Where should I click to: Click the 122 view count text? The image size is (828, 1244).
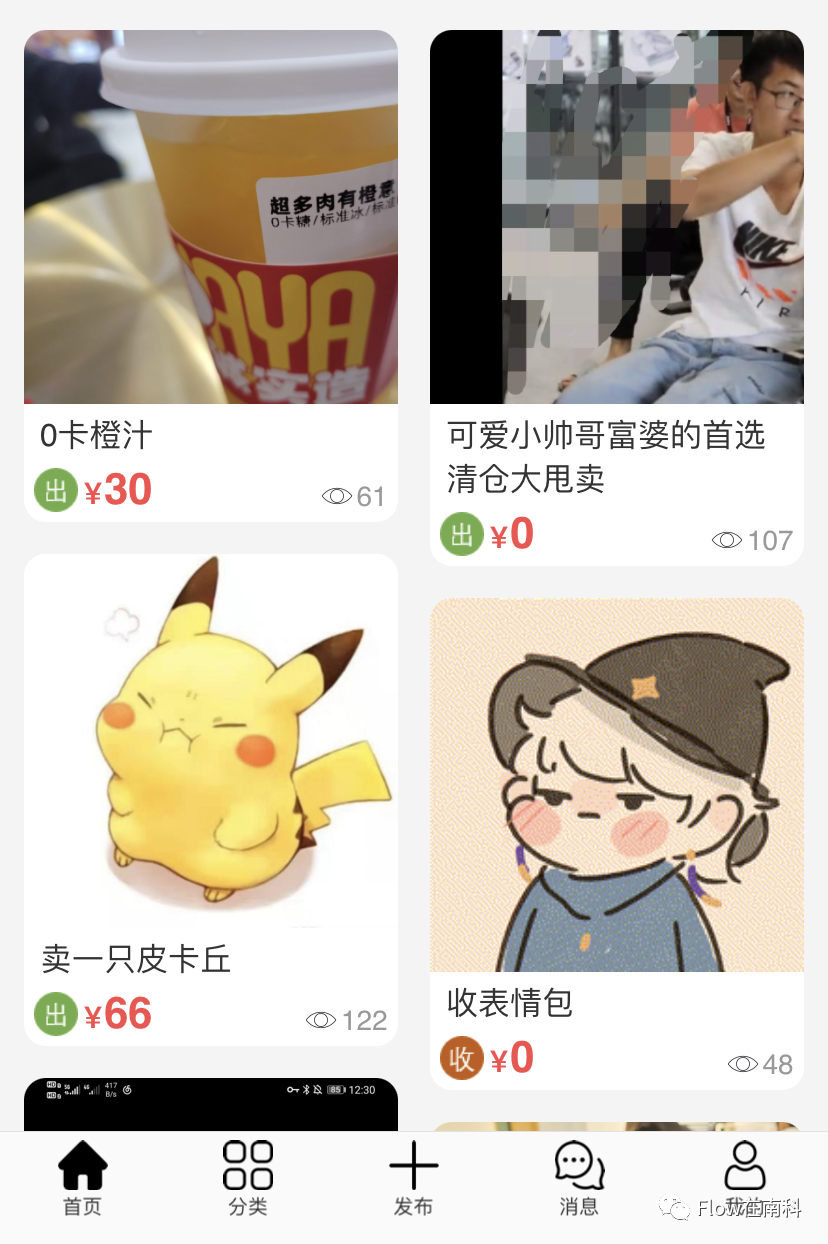pyautogui.click(x=364, y=1021)
